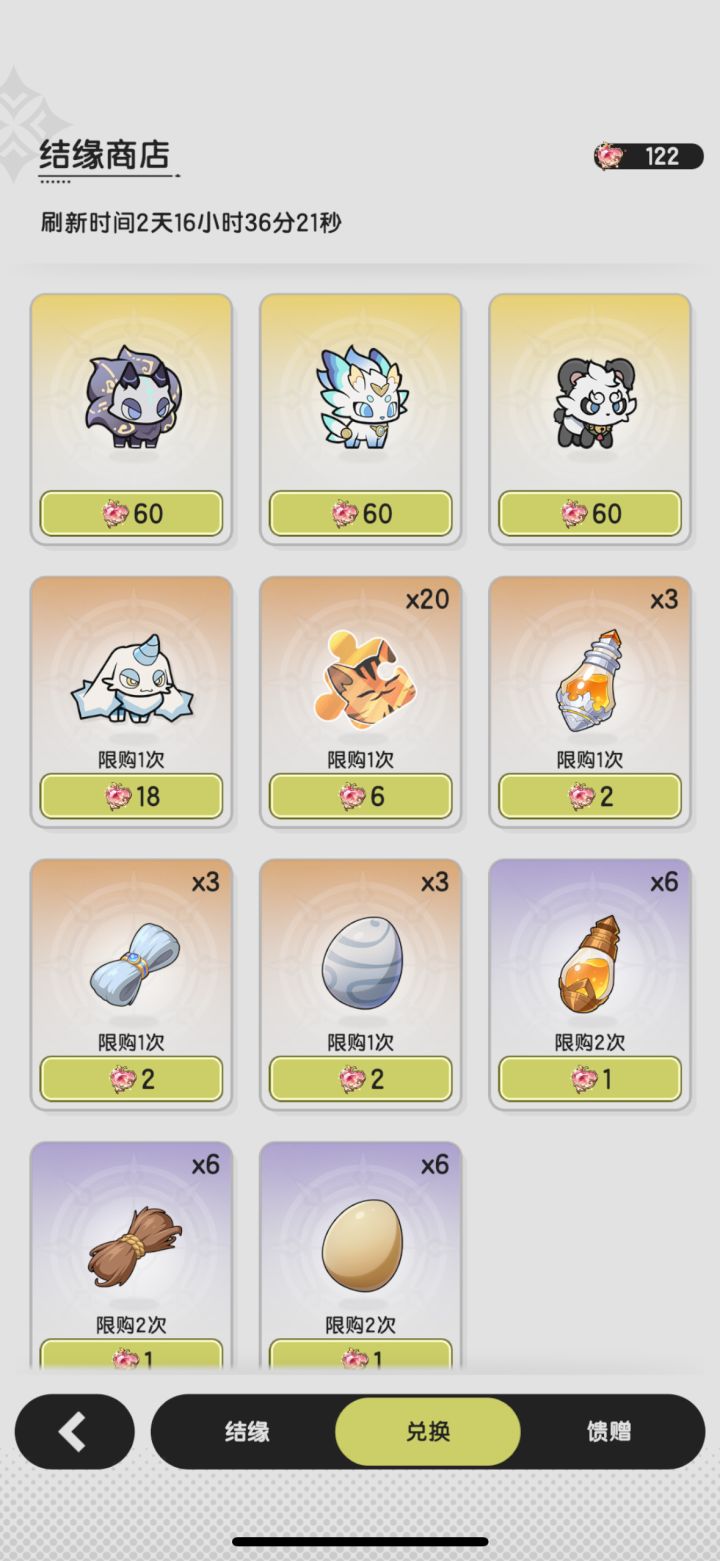
Task: Switch to the 馈赠 tab
Action: pos(610,1431)
